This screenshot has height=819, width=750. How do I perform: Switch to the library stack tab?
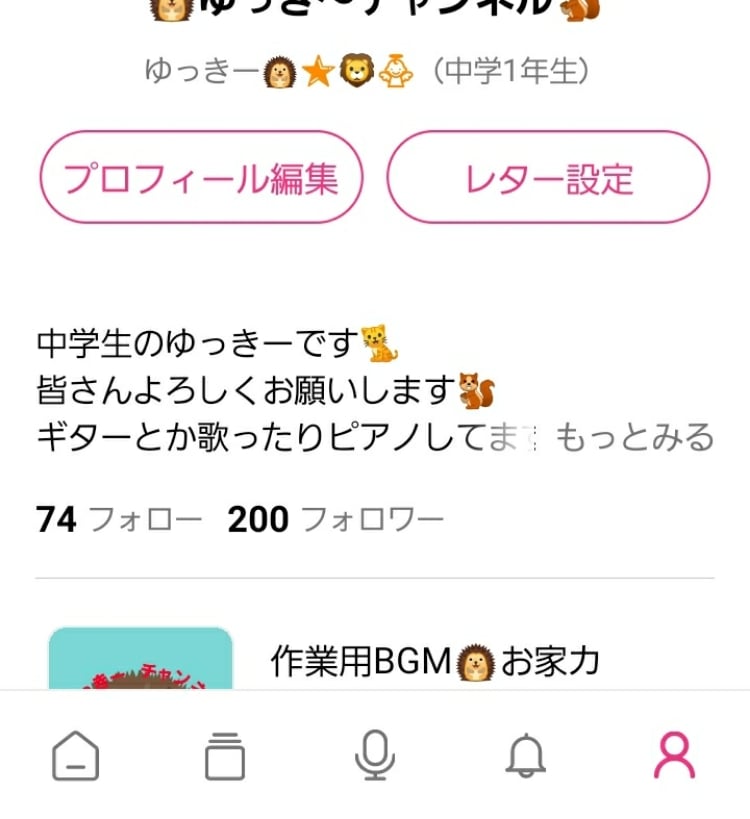(x=225, y=755)
